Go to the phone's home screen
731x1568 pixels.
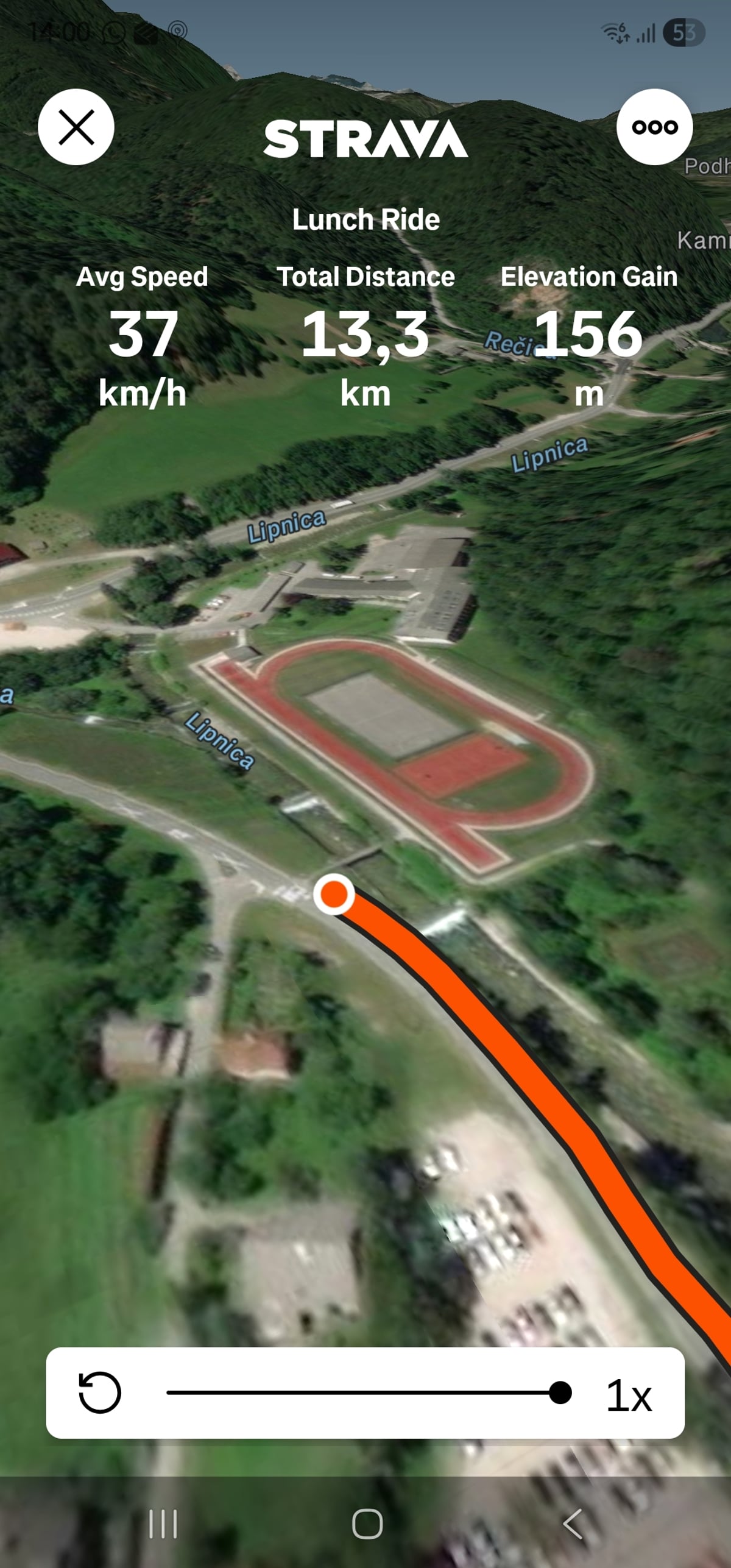(x=367, y=1524)
